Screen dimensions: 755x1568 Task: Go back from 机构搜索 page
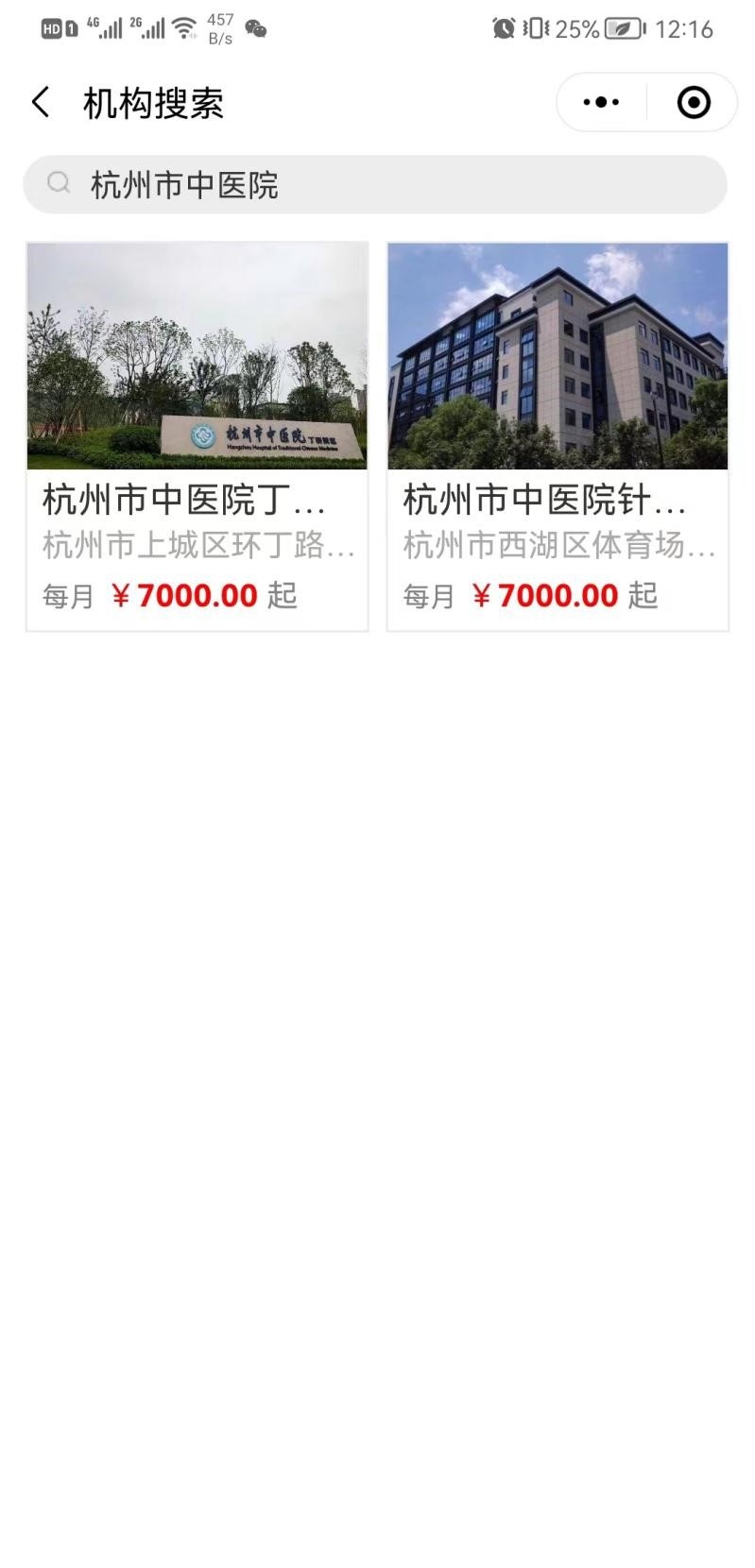tap(41, 102)
